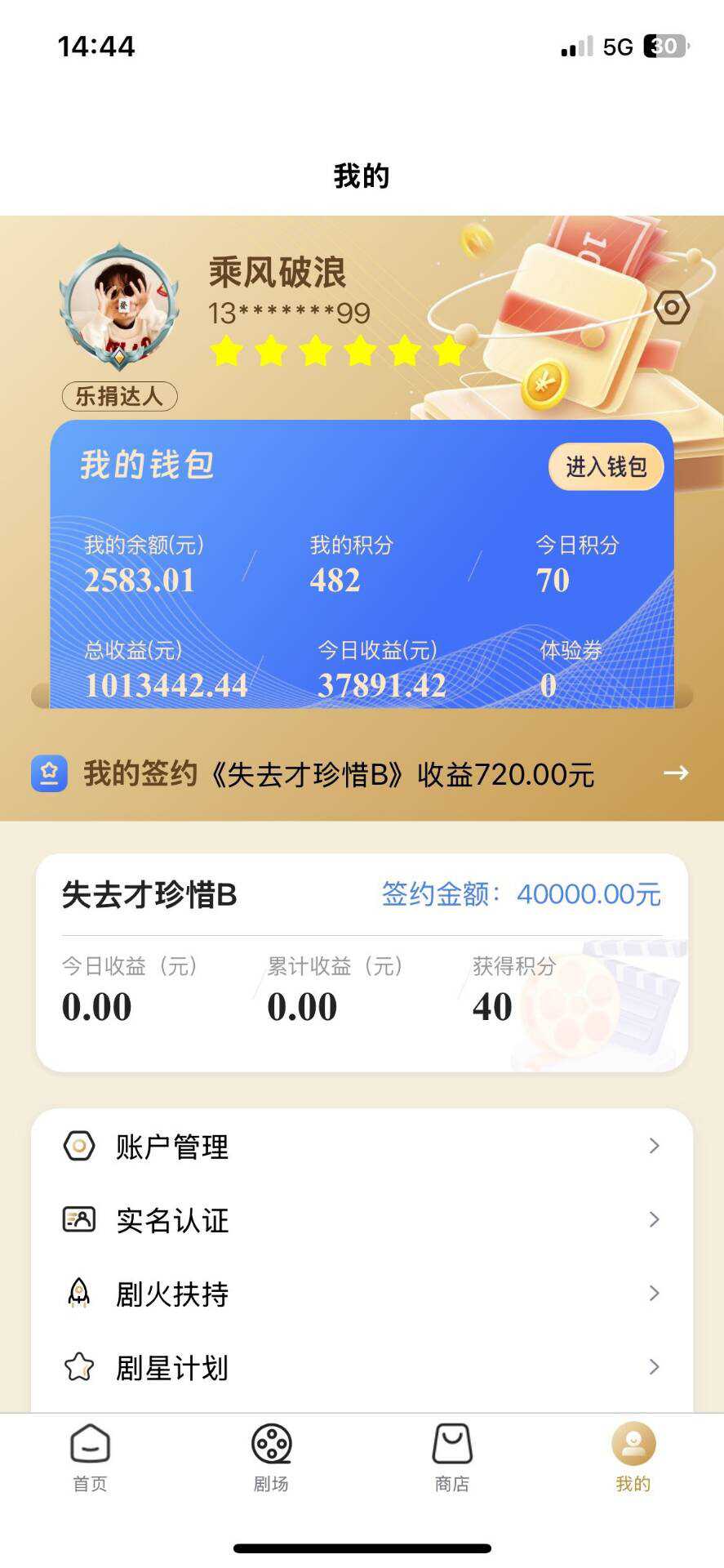Select the 账户管理 account management icon

coord(79,1146)
